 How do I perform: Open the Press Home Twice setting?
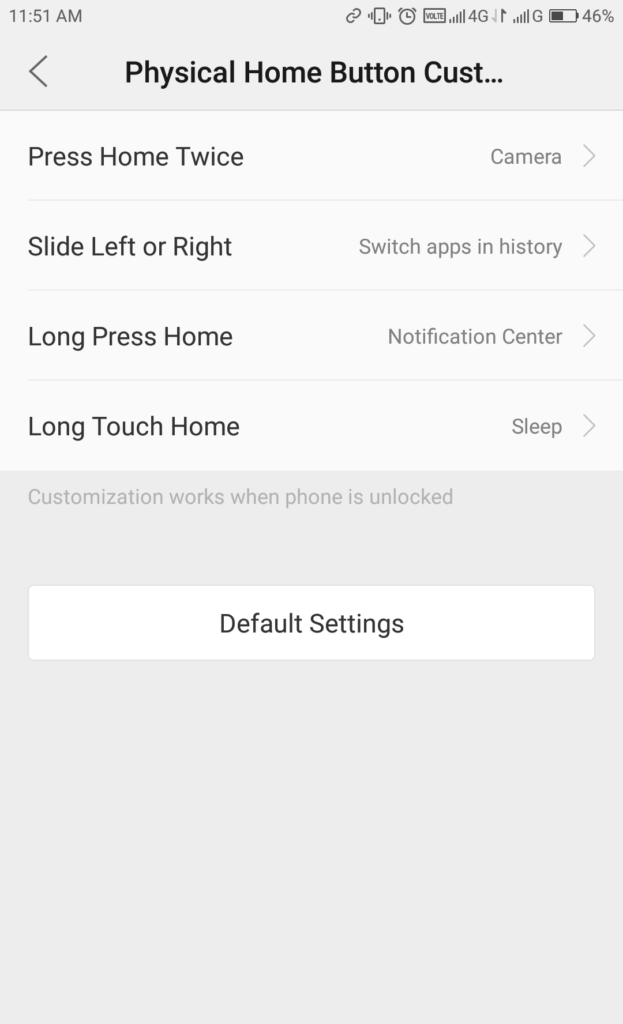coord(312,156)
